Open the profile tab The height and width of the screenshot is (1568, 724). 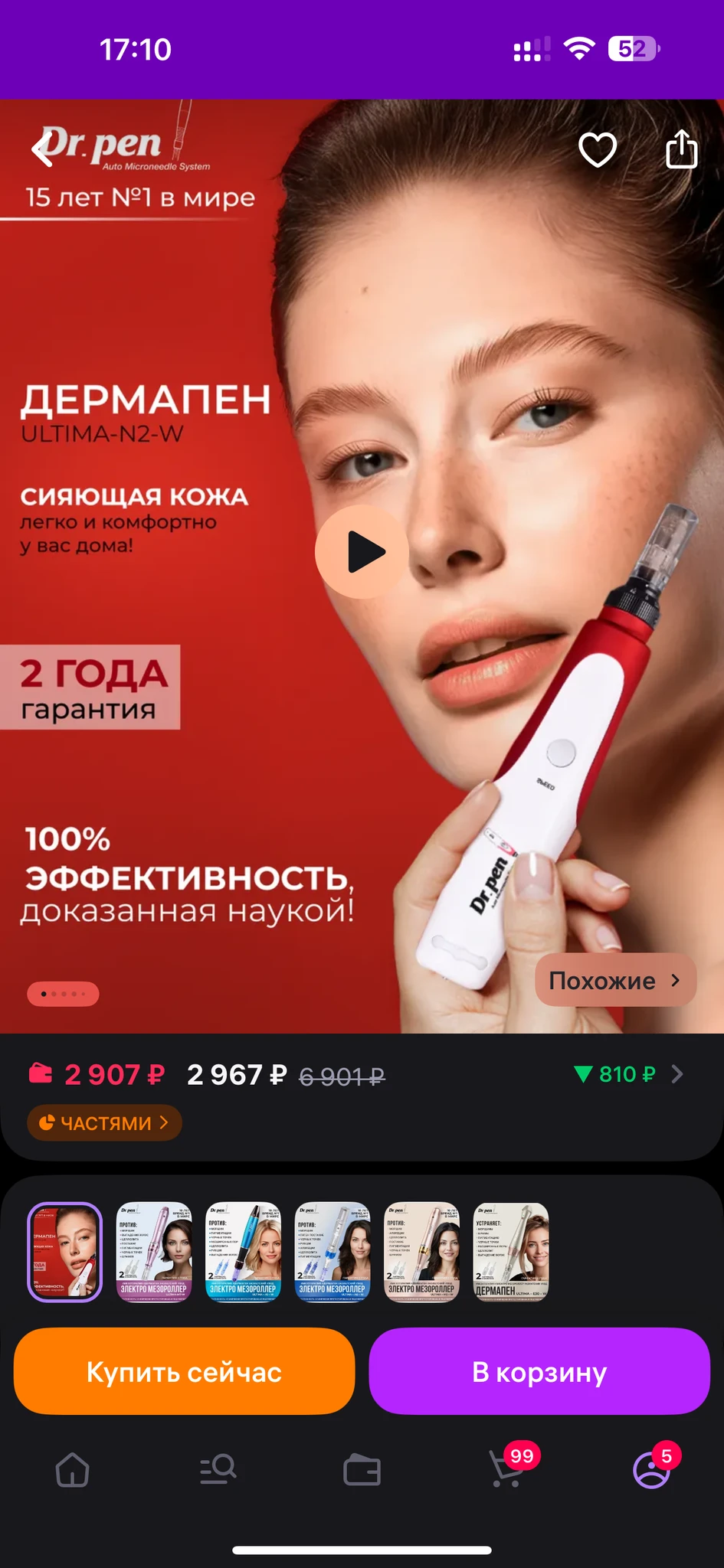coord(651,1470)
